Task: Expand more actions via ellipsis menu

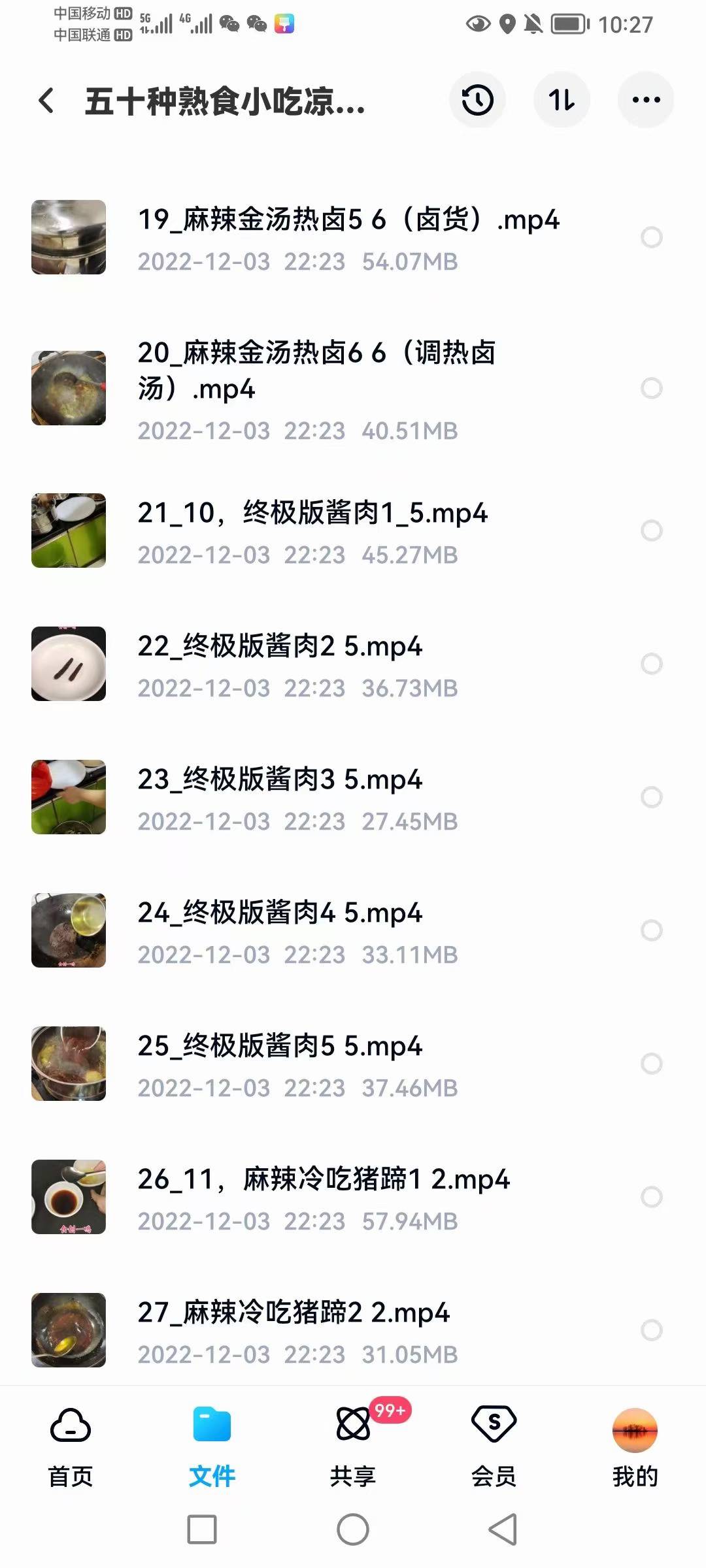Action: point(645,99)
